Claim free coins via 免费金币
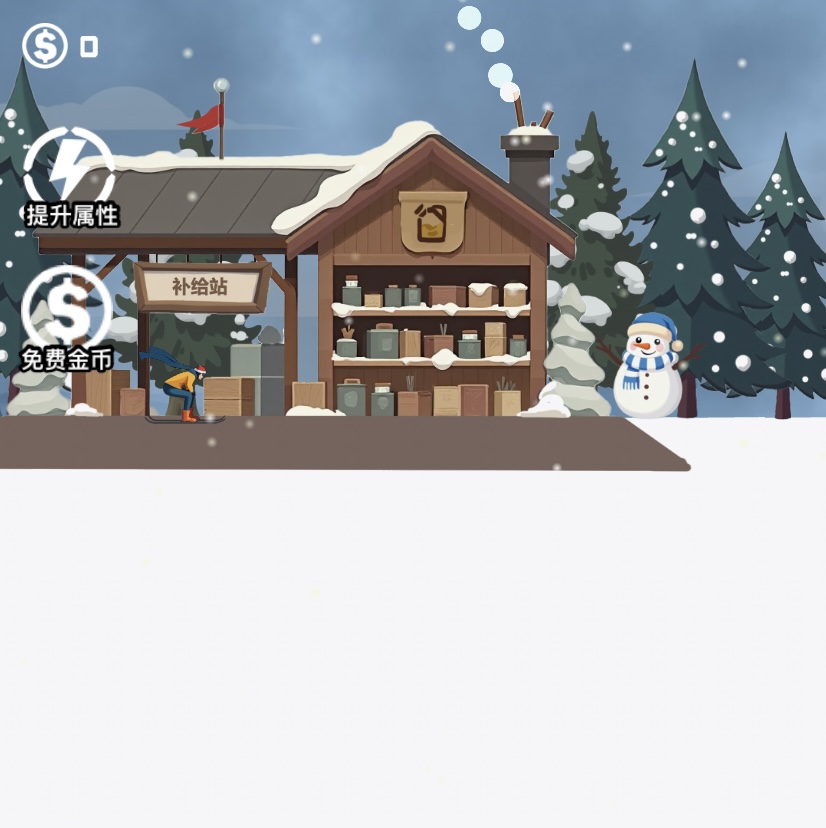826x828 pixels. (x=66, y=315)
